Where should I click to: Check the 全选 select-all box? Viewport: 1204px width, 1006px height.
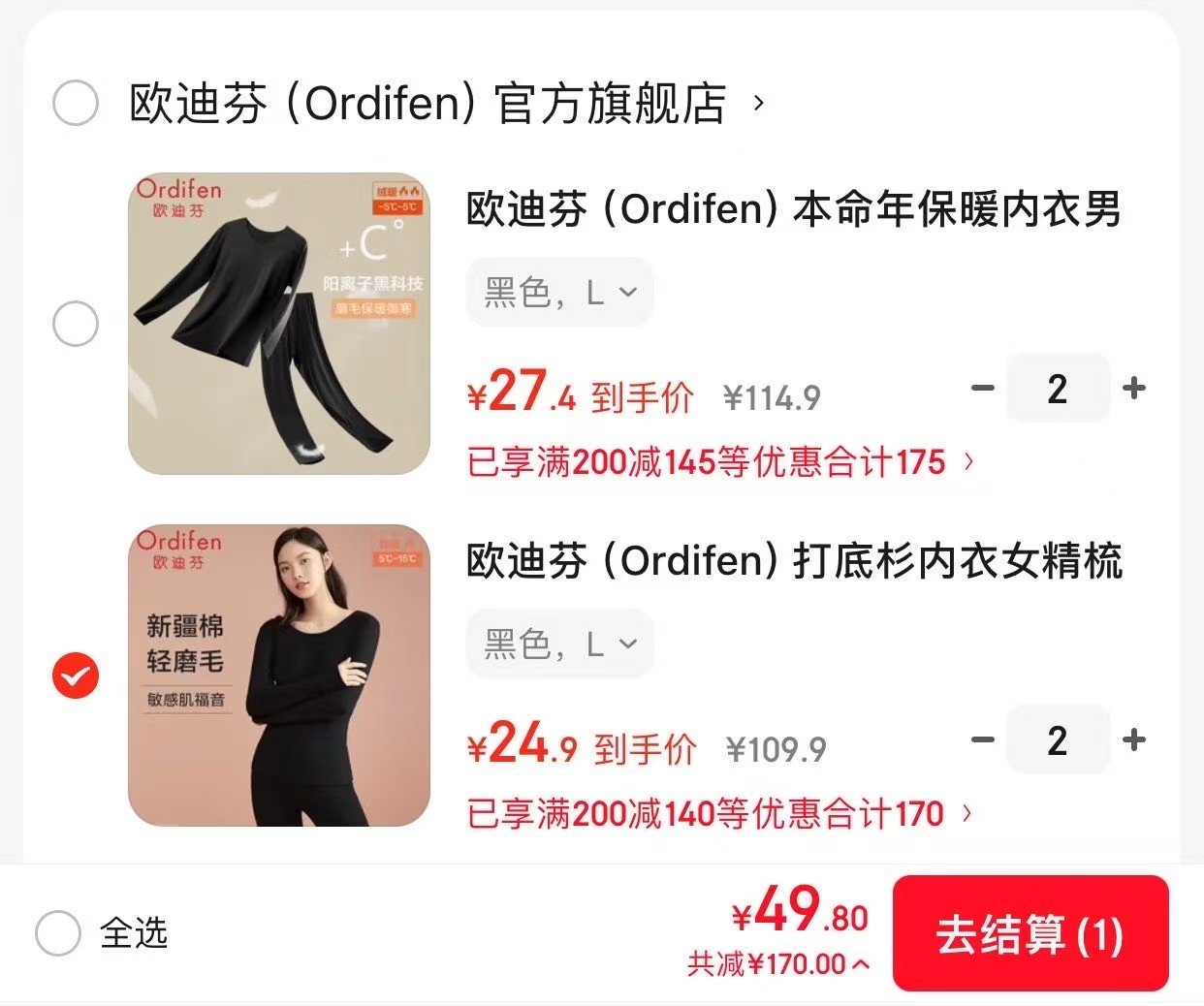click(x=58, y=933)
